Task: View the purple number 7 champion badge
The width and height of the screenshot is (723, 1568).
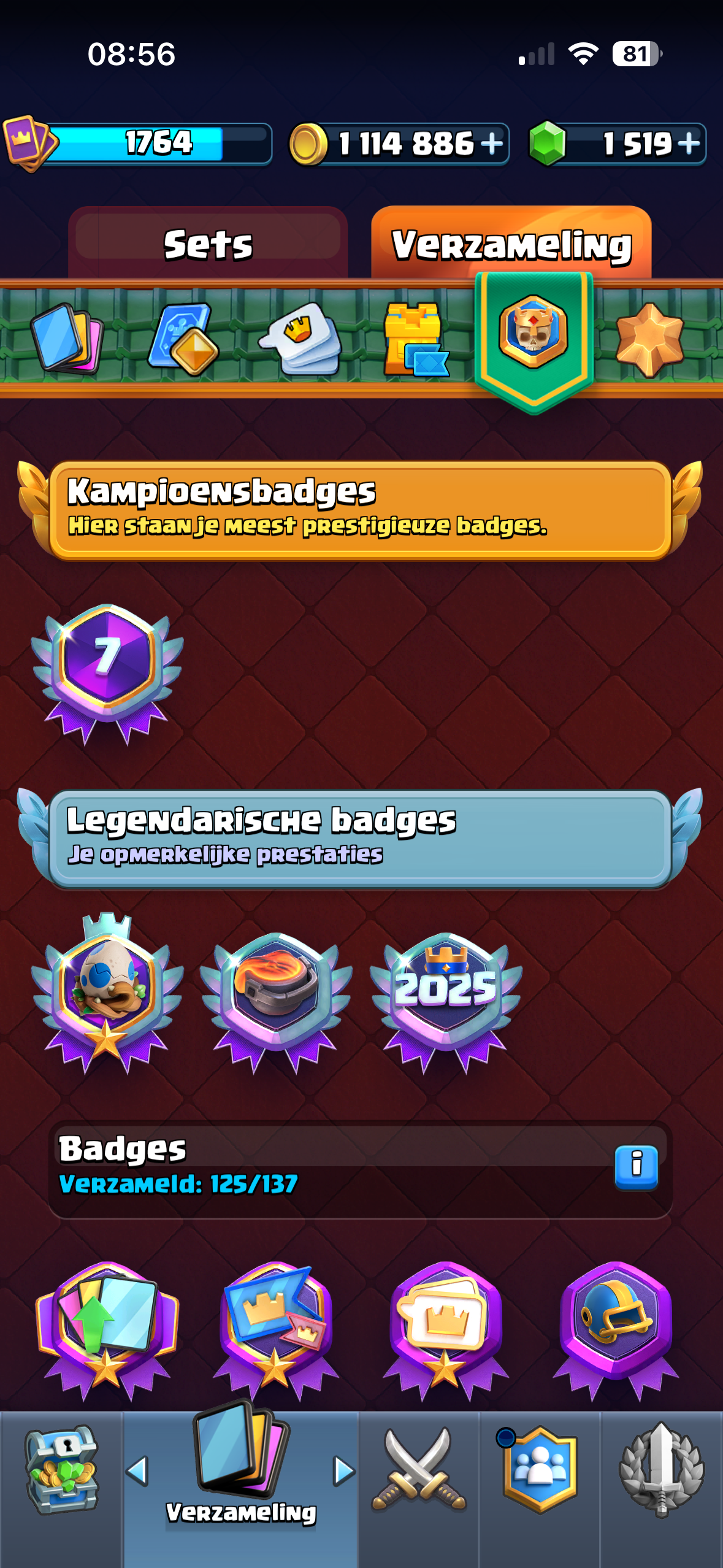Action: (107, 674)
